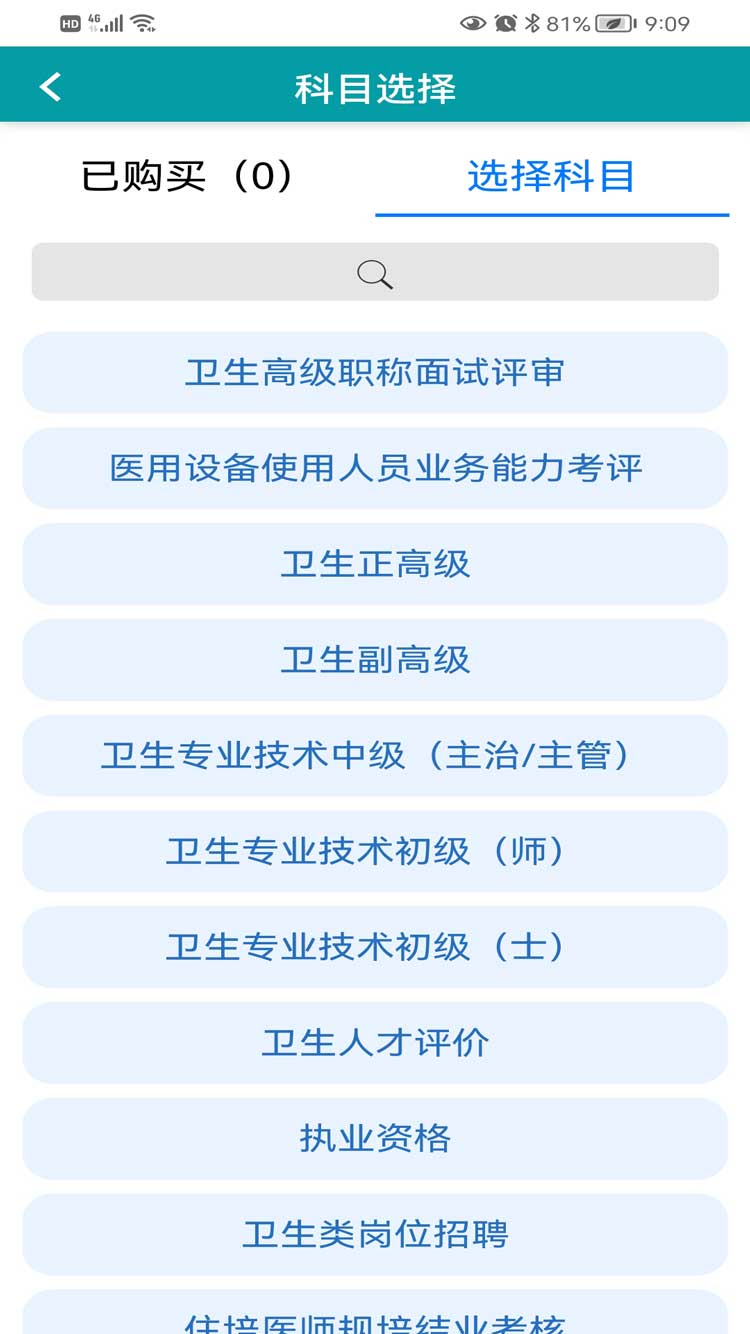Select 卫生专业技术初级（师）
Viewport: 750px width, 1334px height.
pyautogui.click(x=375, y=851)
